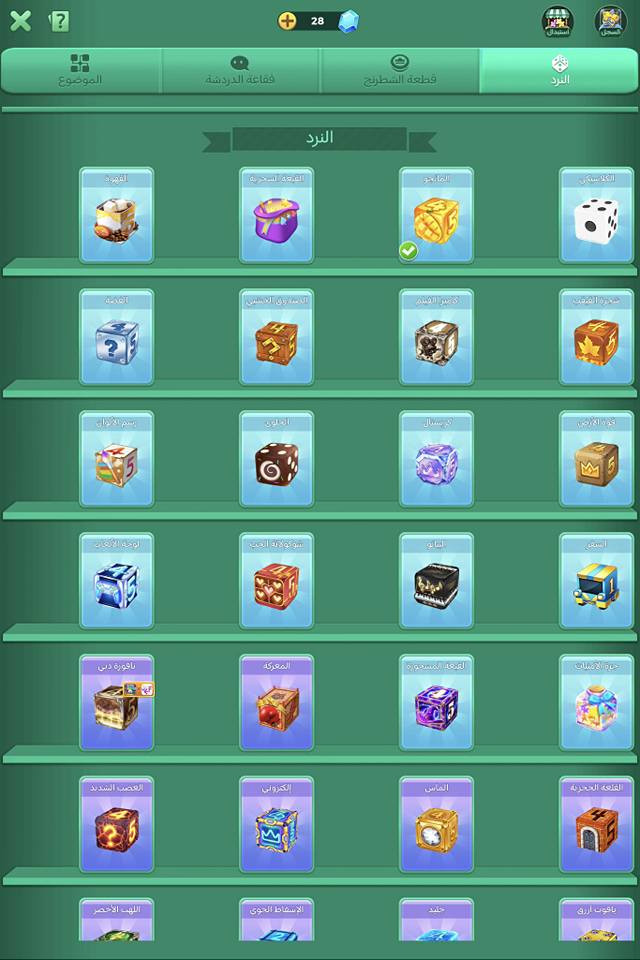Select the الحلوى chocolate swirl dice
Screen dimensions: 640x960
[277, 459]
